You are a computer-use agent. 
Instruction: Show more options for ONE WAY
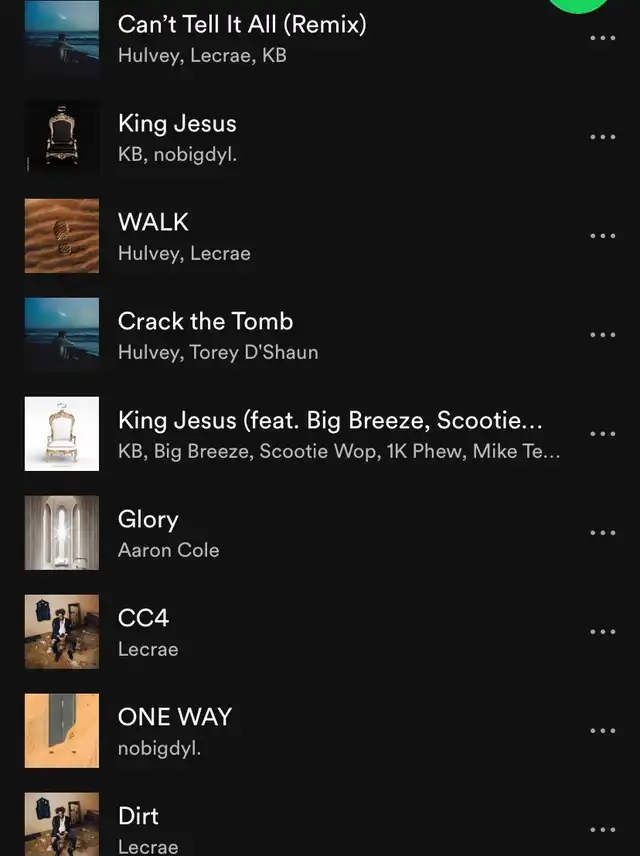point(602,731)
